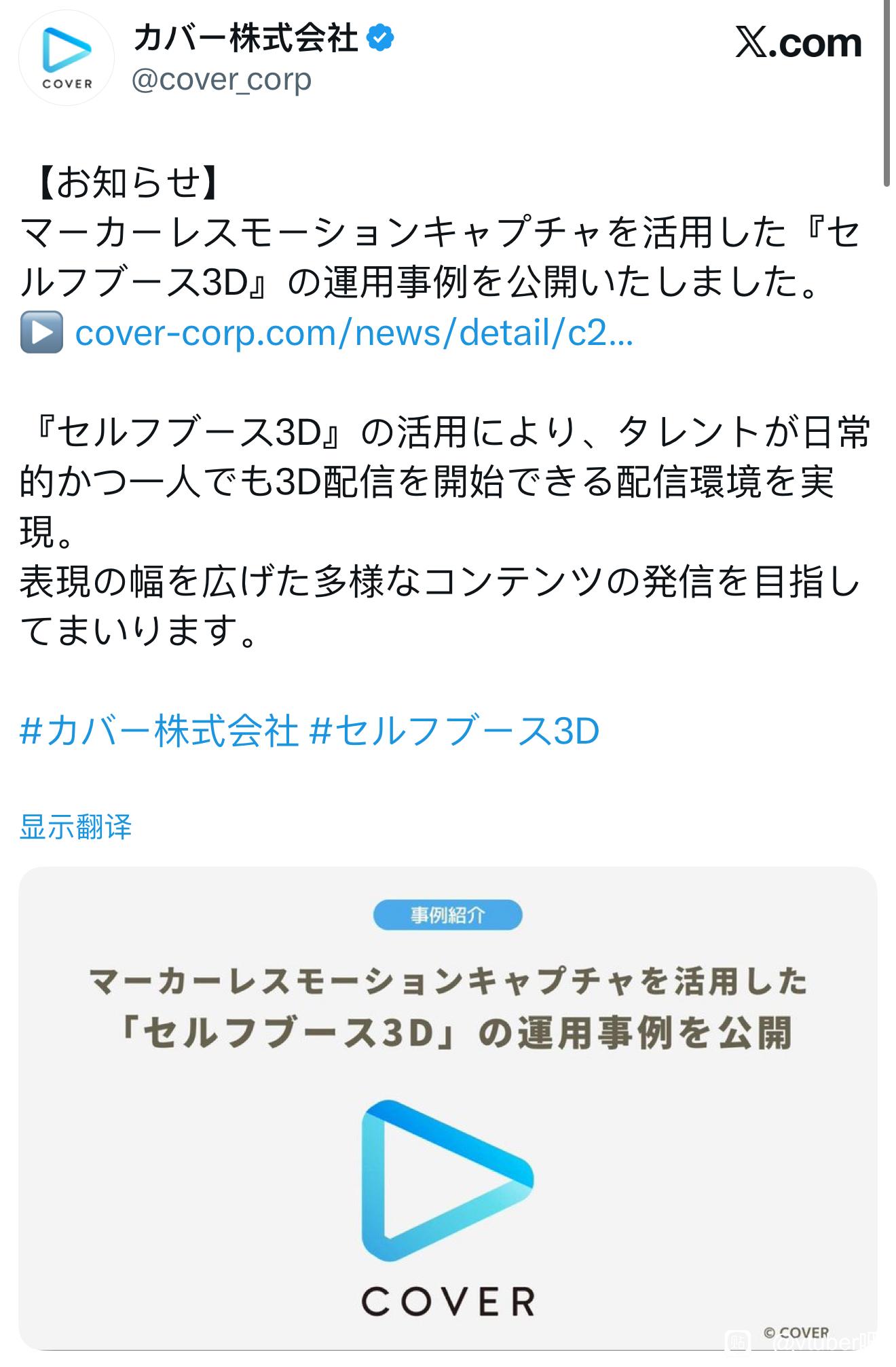Tap the X.com logo

click(798, 44)
